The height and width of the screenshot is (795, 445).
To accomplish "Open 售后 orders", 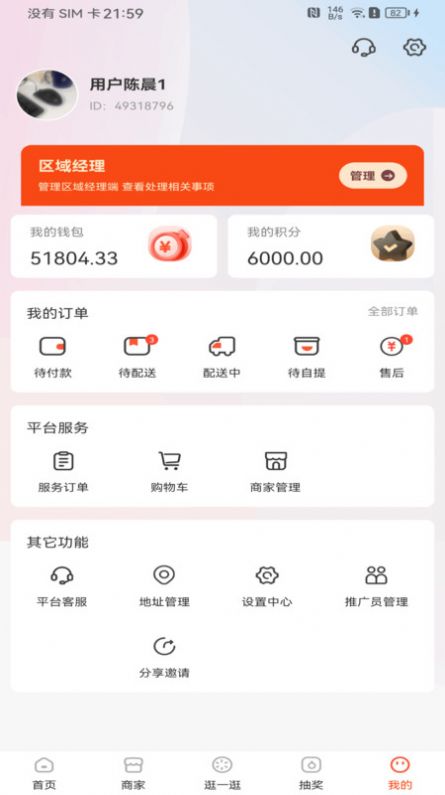I will pyautogui.click(x=392, y=357).
